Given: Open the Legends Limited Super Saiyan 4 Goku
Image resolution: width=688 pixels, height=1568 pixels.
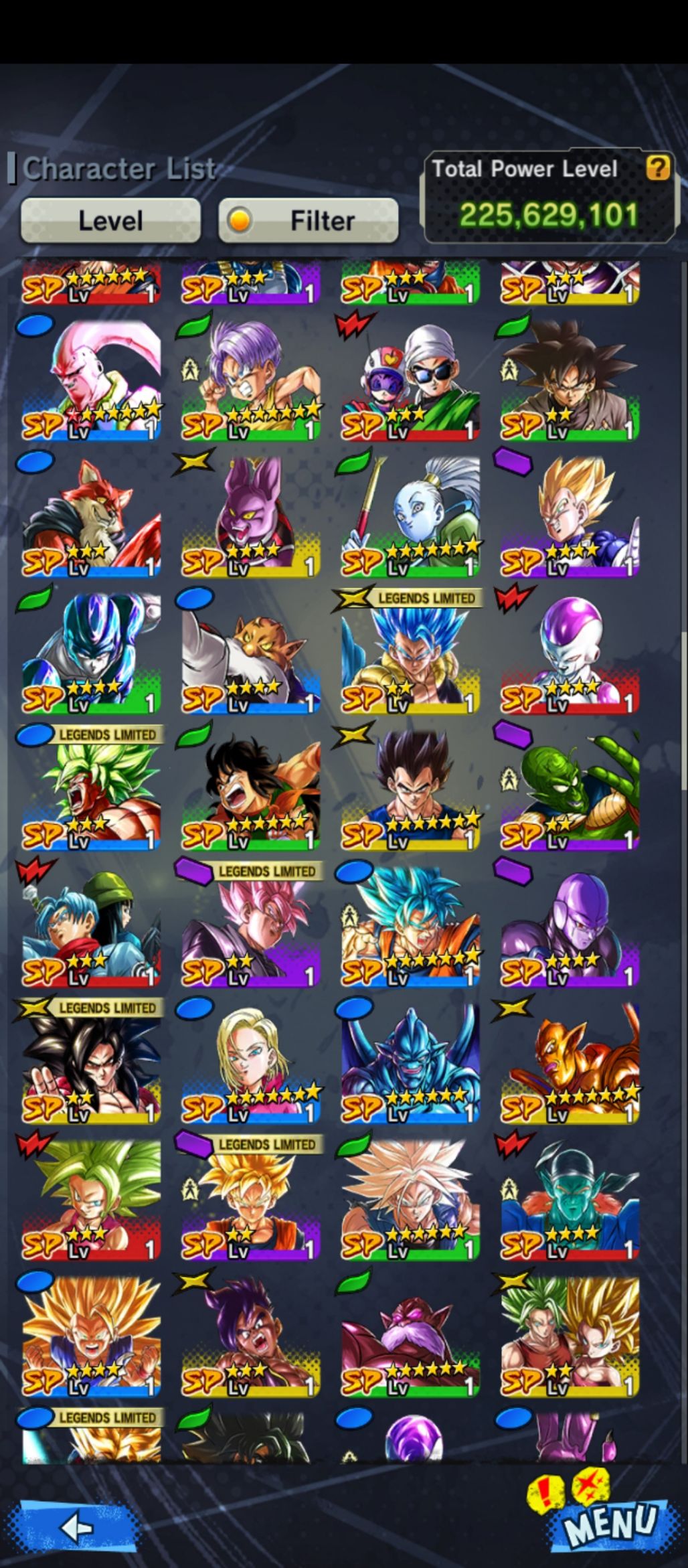Looking at the screenshot, I should (x=92, y=1063).
